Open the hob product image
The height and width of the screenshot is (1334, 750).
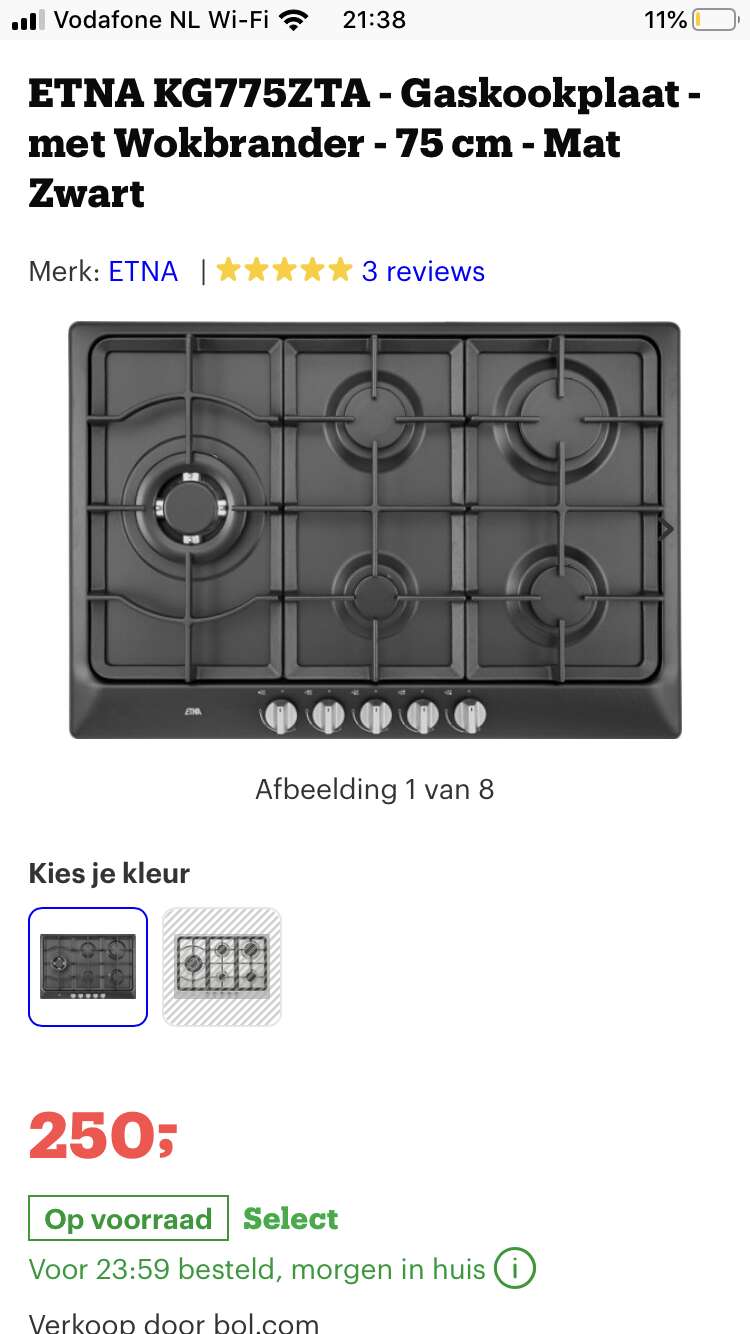pyautogui.click(x=375, y=530)
